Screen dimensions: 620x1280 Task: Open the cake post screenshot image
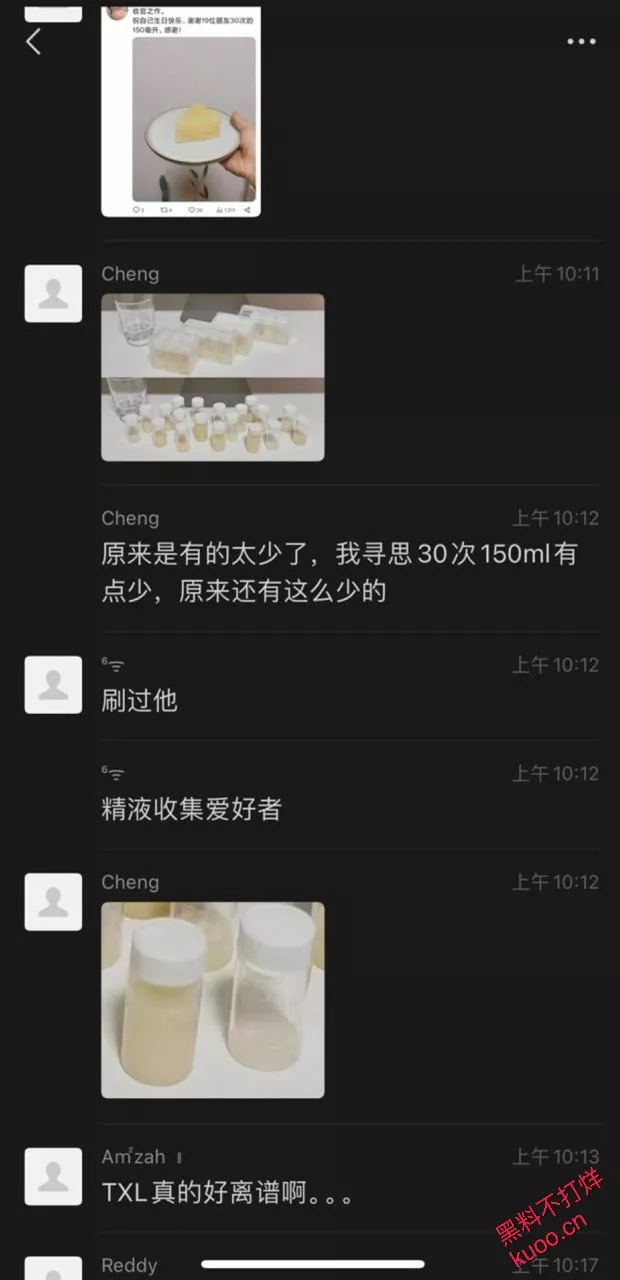tap(181, 111)
